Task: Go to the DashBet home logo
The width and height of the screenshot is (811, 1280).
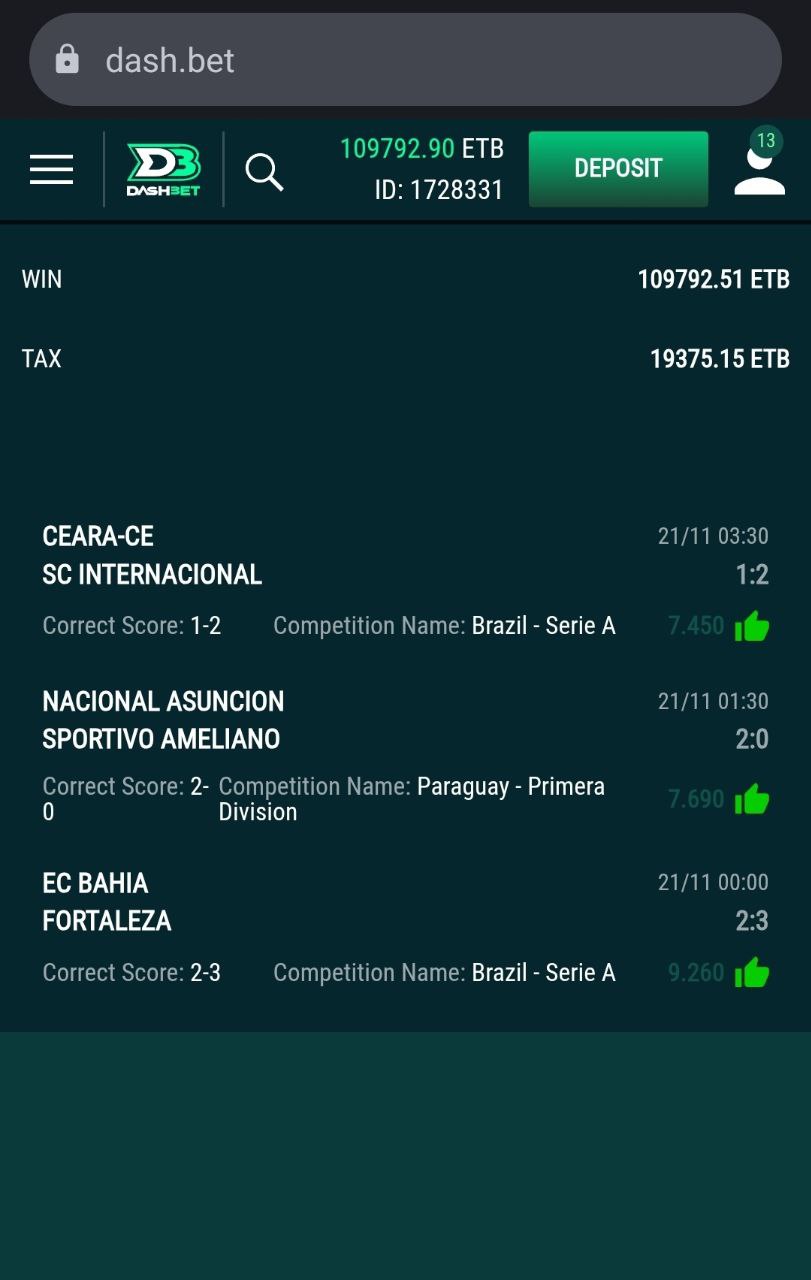Action: coord(163,169)
